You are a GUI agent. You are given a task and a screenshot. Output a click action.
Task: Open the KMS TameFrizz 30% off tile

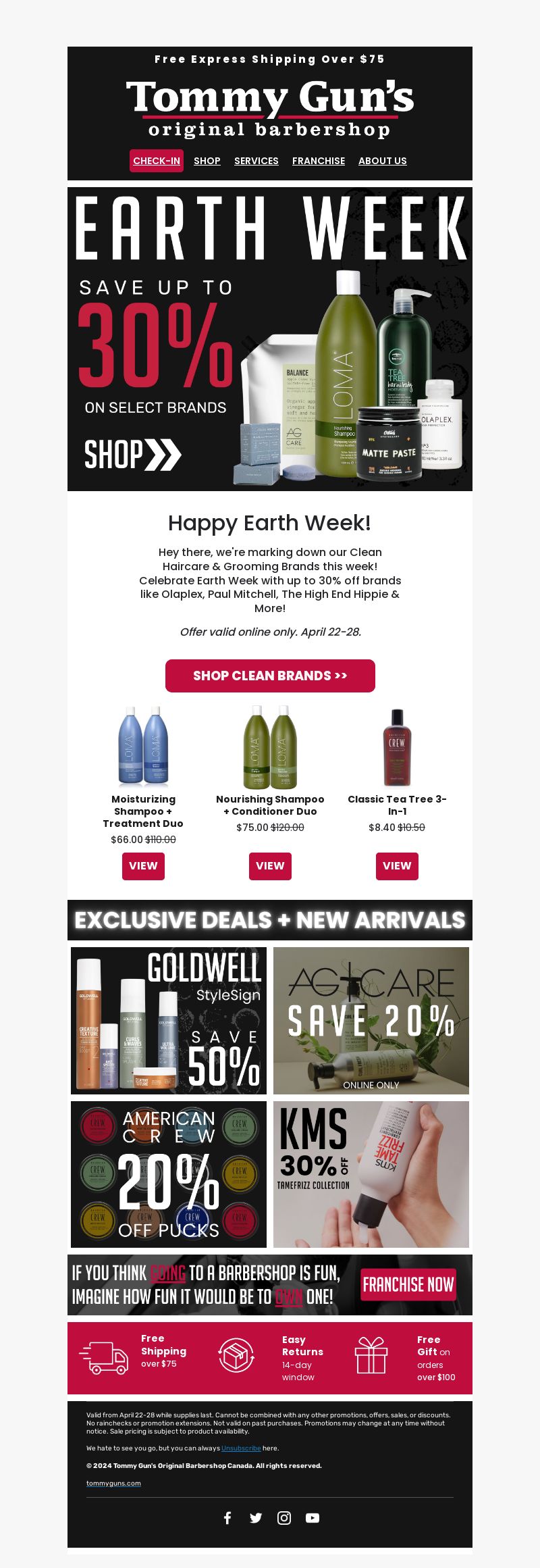click(371, 1175)
